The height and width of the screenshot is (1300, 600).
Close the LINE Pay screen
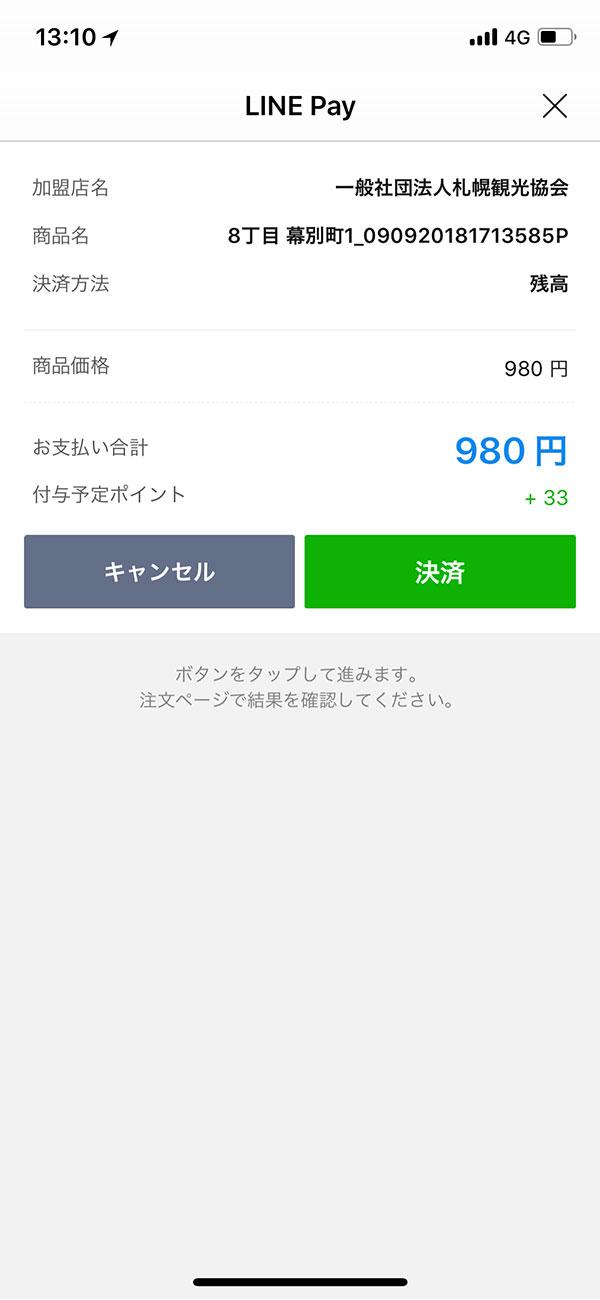coord(554,106)
